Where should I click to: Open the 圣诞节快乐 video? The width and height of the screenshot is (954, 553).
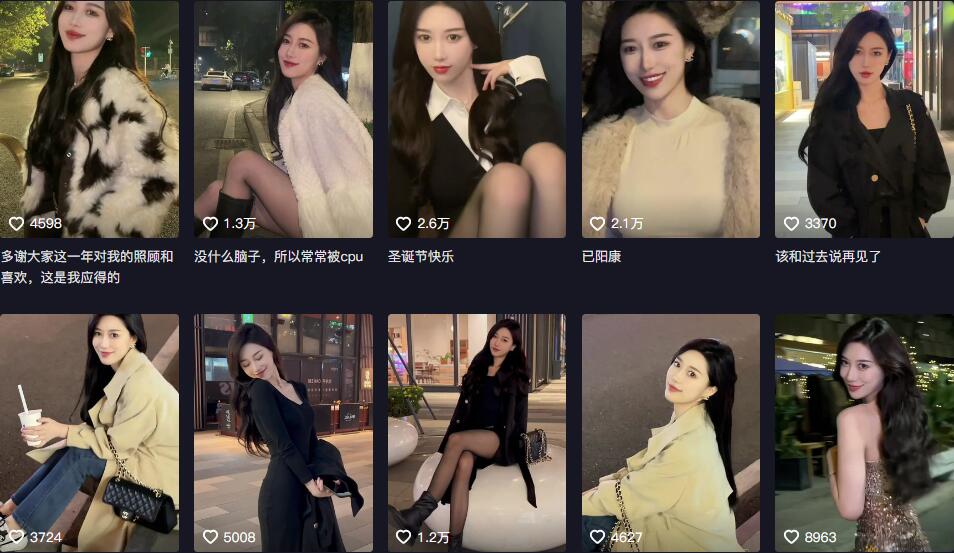(477, 118)
